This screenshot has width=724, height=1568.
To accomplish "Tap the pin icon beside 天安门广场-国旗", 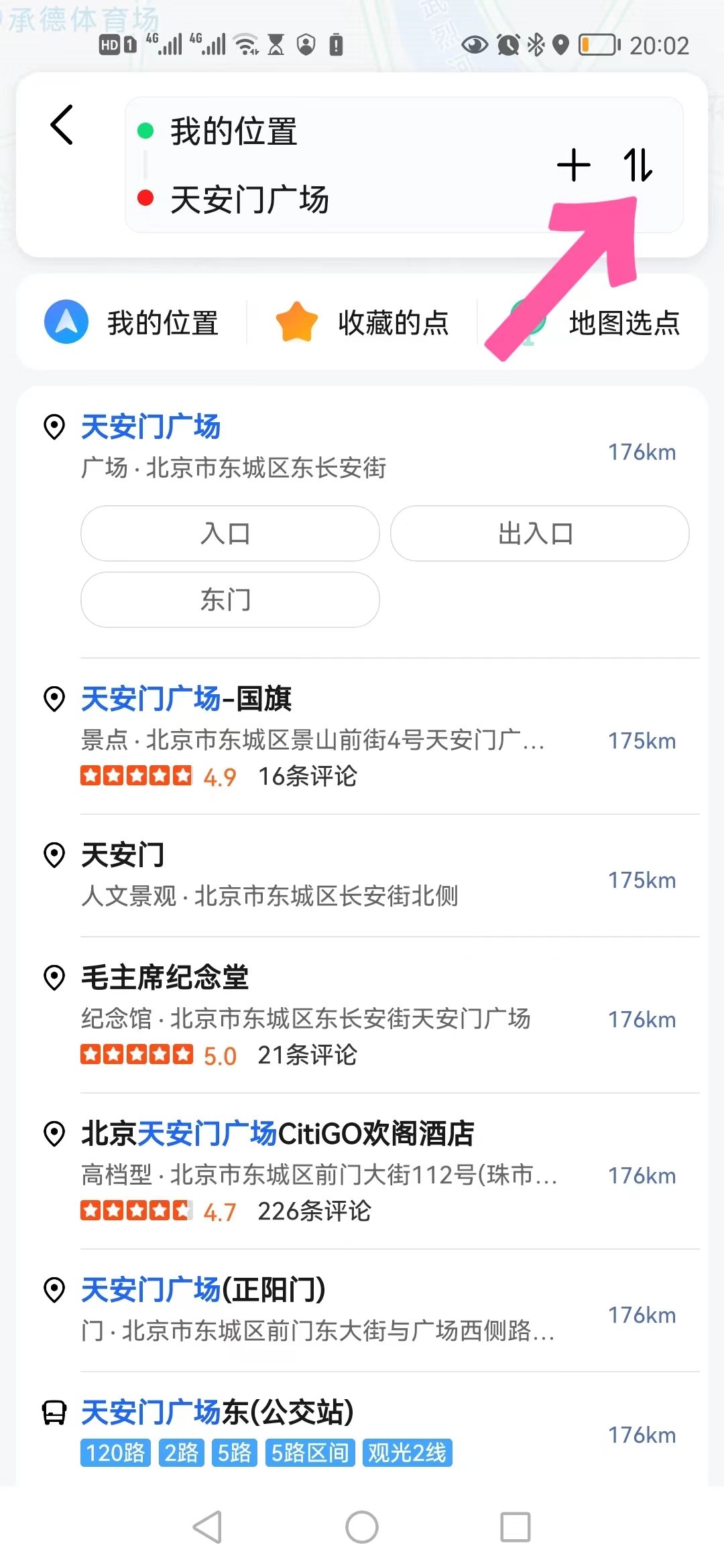I will [x=54, y=698].
